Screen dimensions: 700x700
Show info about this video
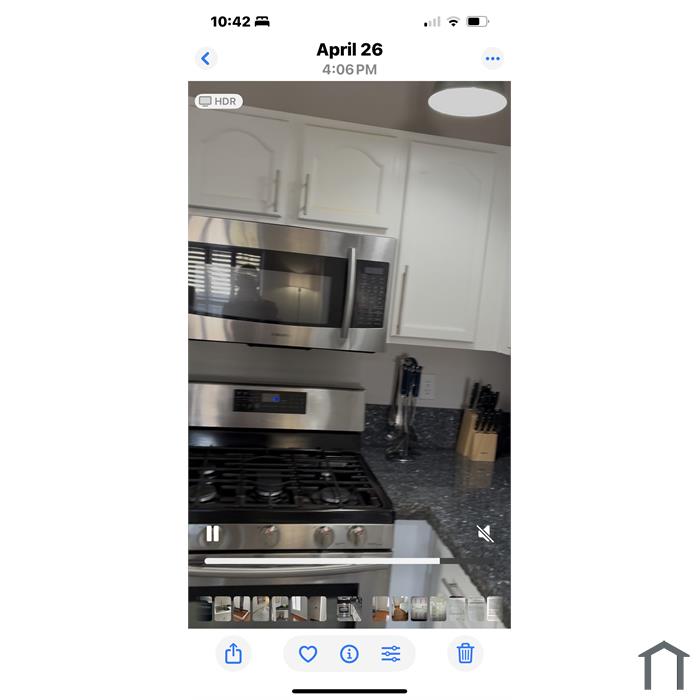coord(349,654)
